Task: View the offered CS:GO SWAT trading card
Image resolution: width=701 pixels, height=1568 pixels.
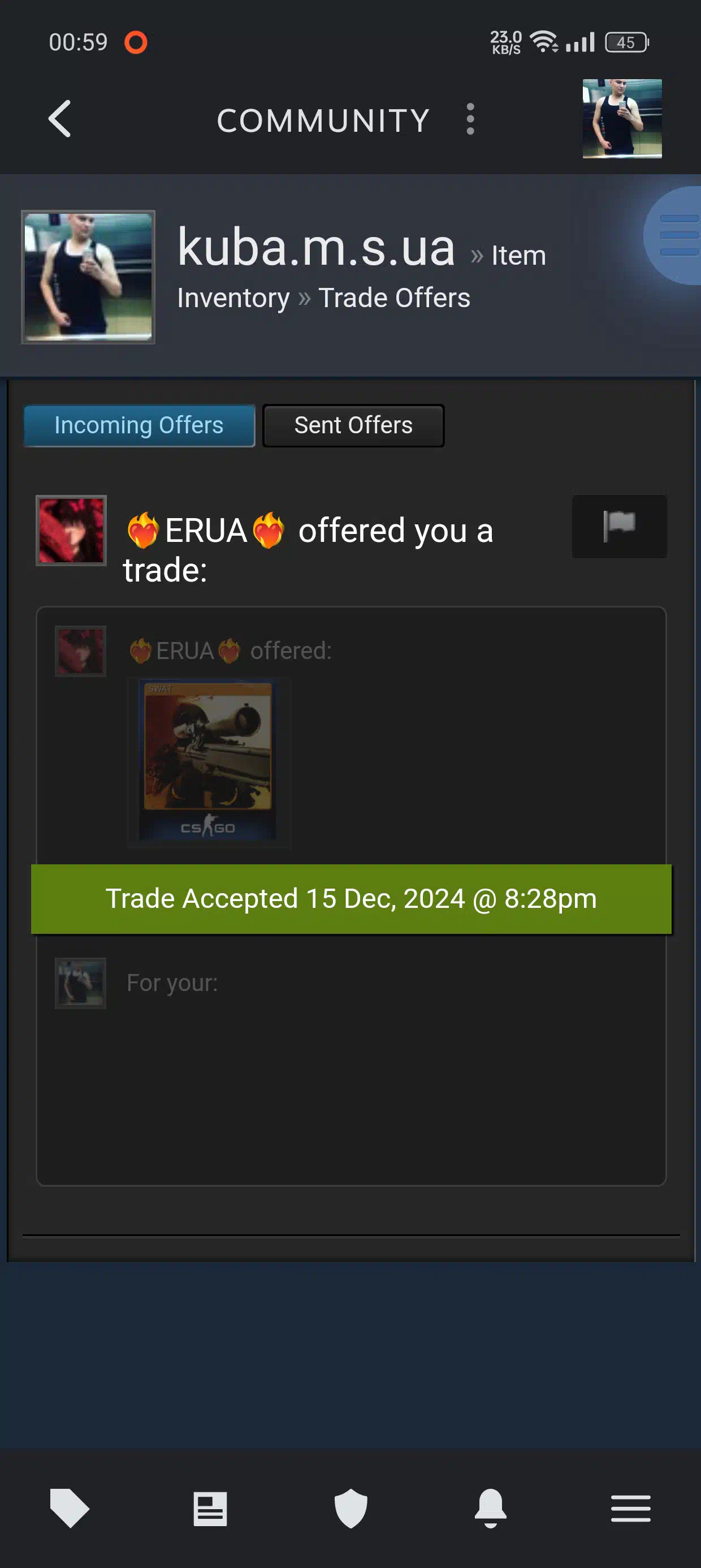Action: (x=208, y=761)
